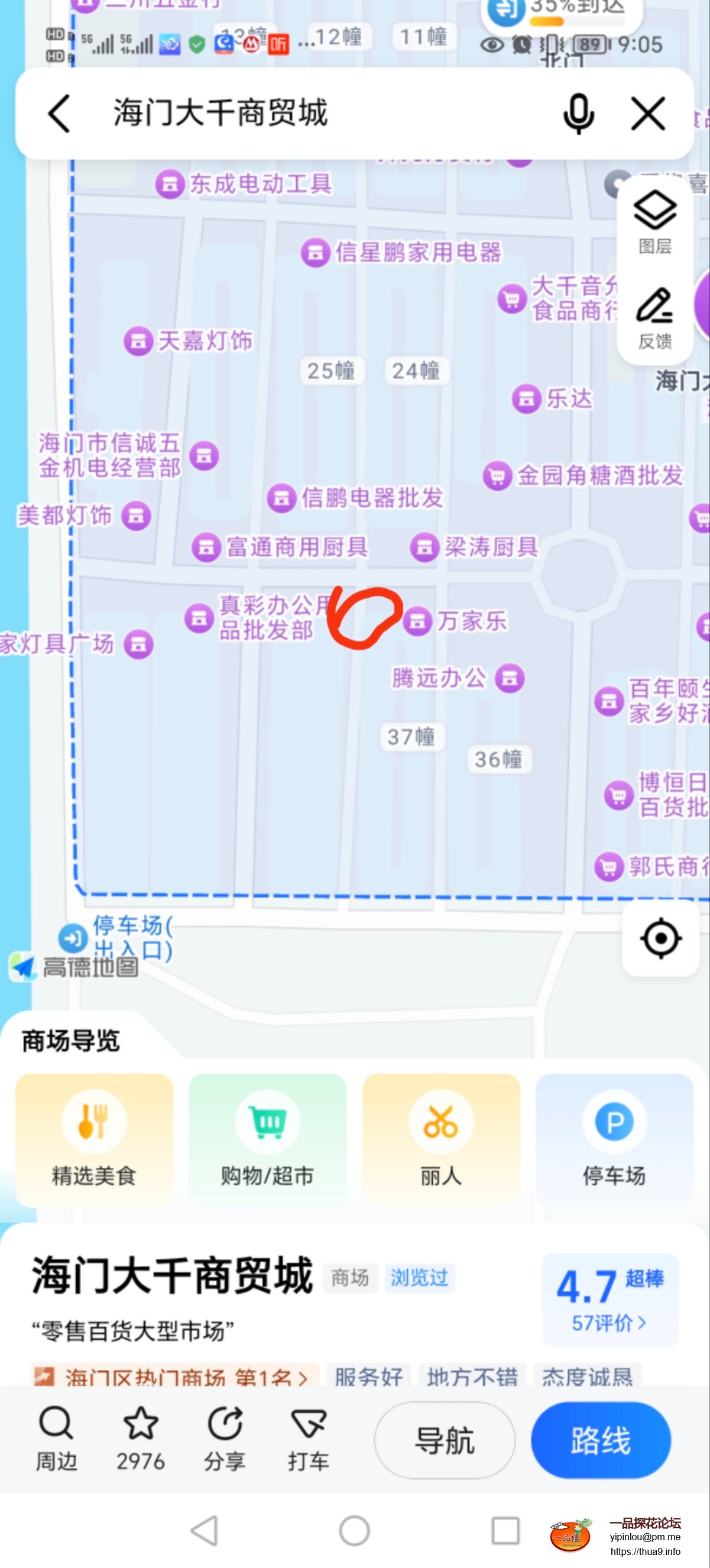710x1568 pixels.
Task: Go back with the search bar arrow
Action: pyautogui.click(x=59, y=114)
